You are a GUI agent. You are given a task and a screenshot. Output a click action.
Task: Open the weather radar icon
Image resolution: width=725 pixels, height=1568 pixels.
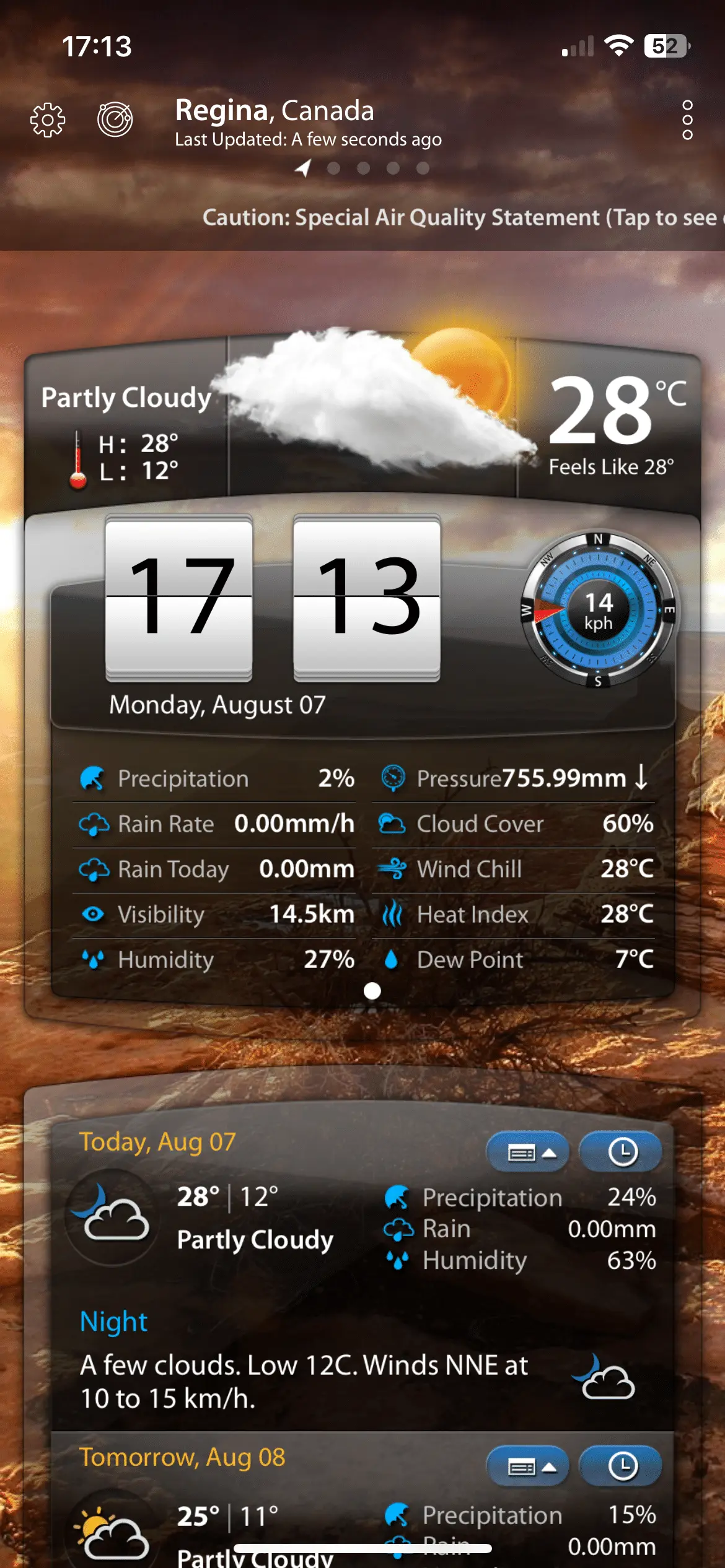115,119
